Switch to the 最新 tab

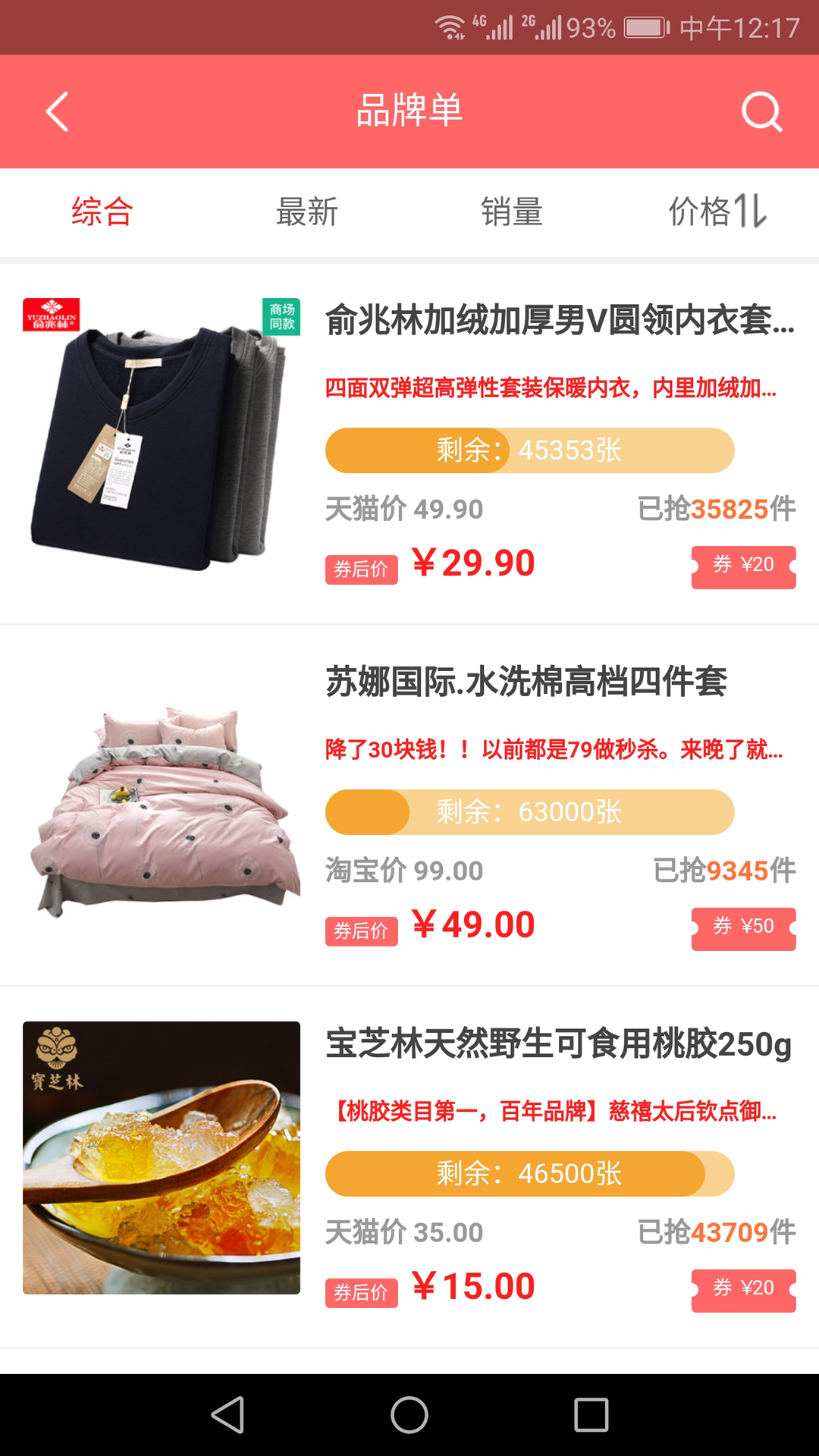[x=307, y=212]
